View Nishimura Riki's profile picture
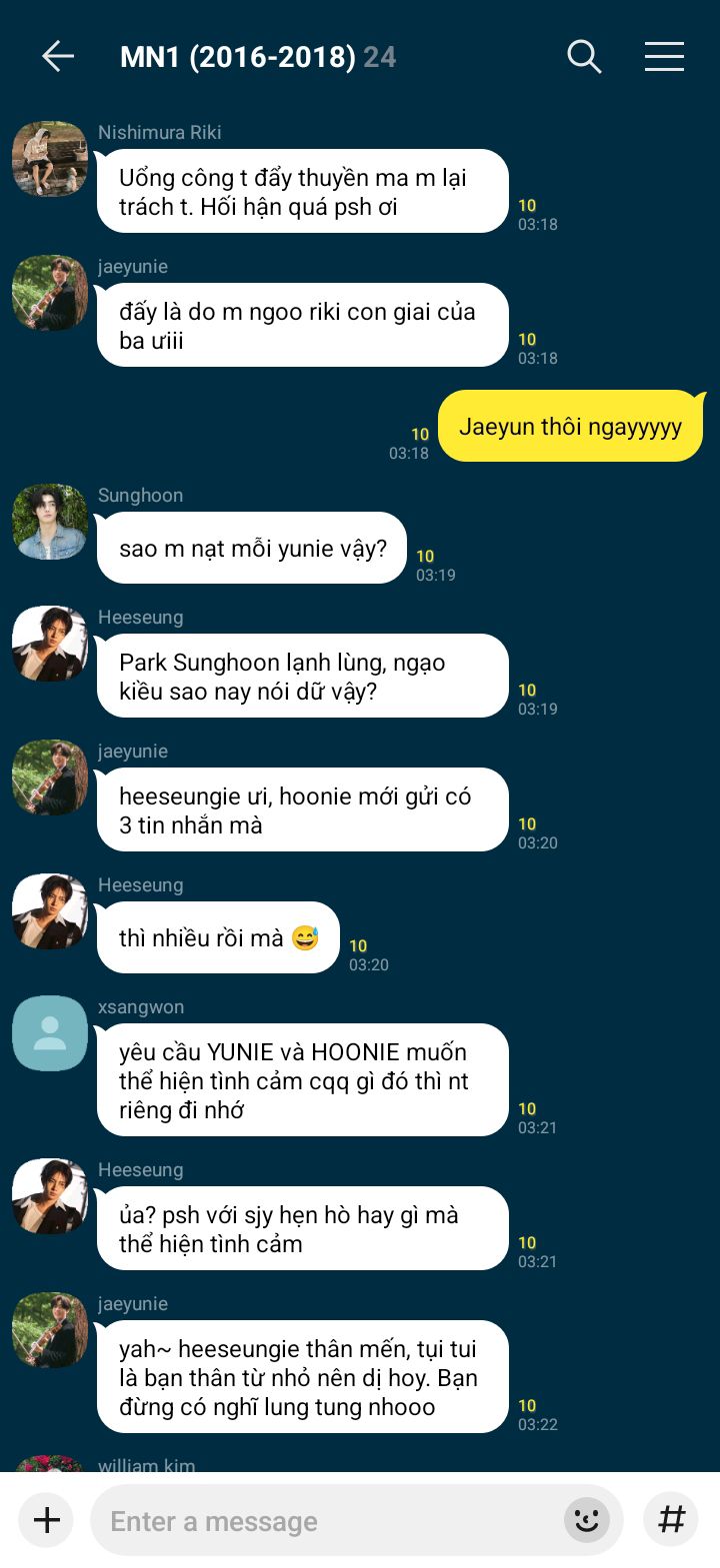This screenshot has height=1568, width=720. click(x=50, y=159)
